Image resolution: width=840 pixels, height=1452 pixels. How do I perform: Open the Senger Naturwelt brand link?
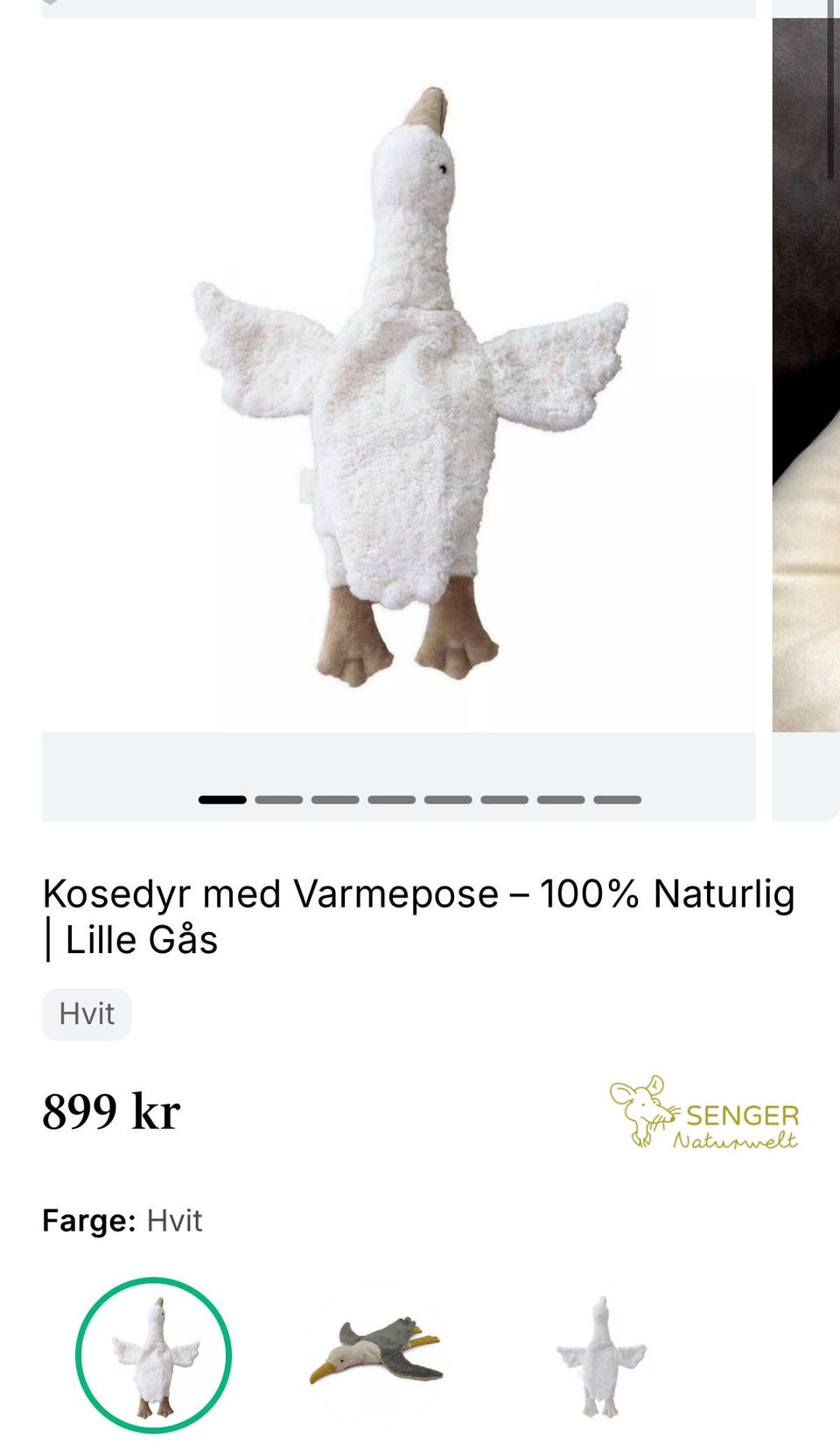point(704,1112)
